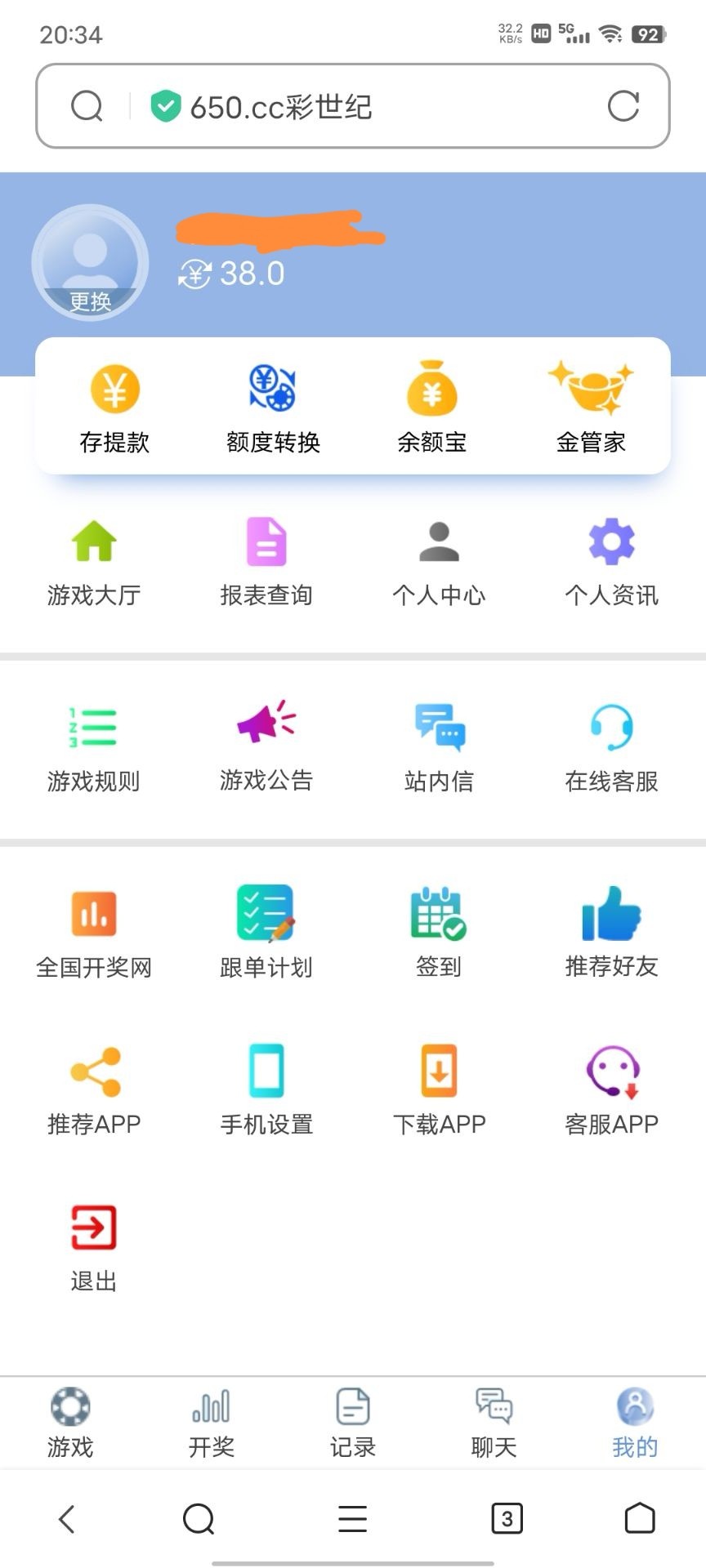Change the profile avatar via 更换
Screen dimensions: 706x1568
click(x=90, y=301)
